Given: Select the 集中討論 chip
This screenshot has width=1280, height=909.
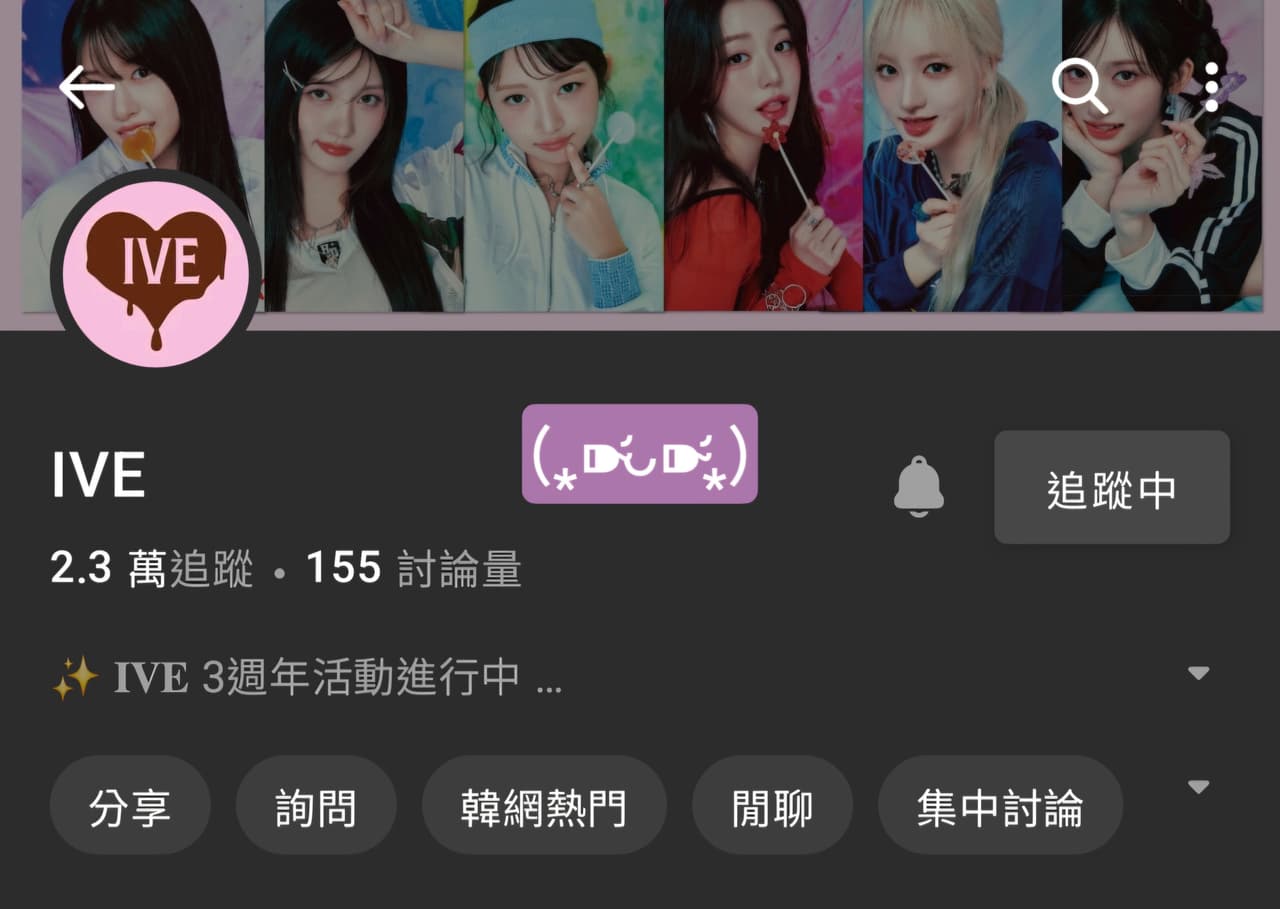Looking at the screenshot, I should 1000,806.
